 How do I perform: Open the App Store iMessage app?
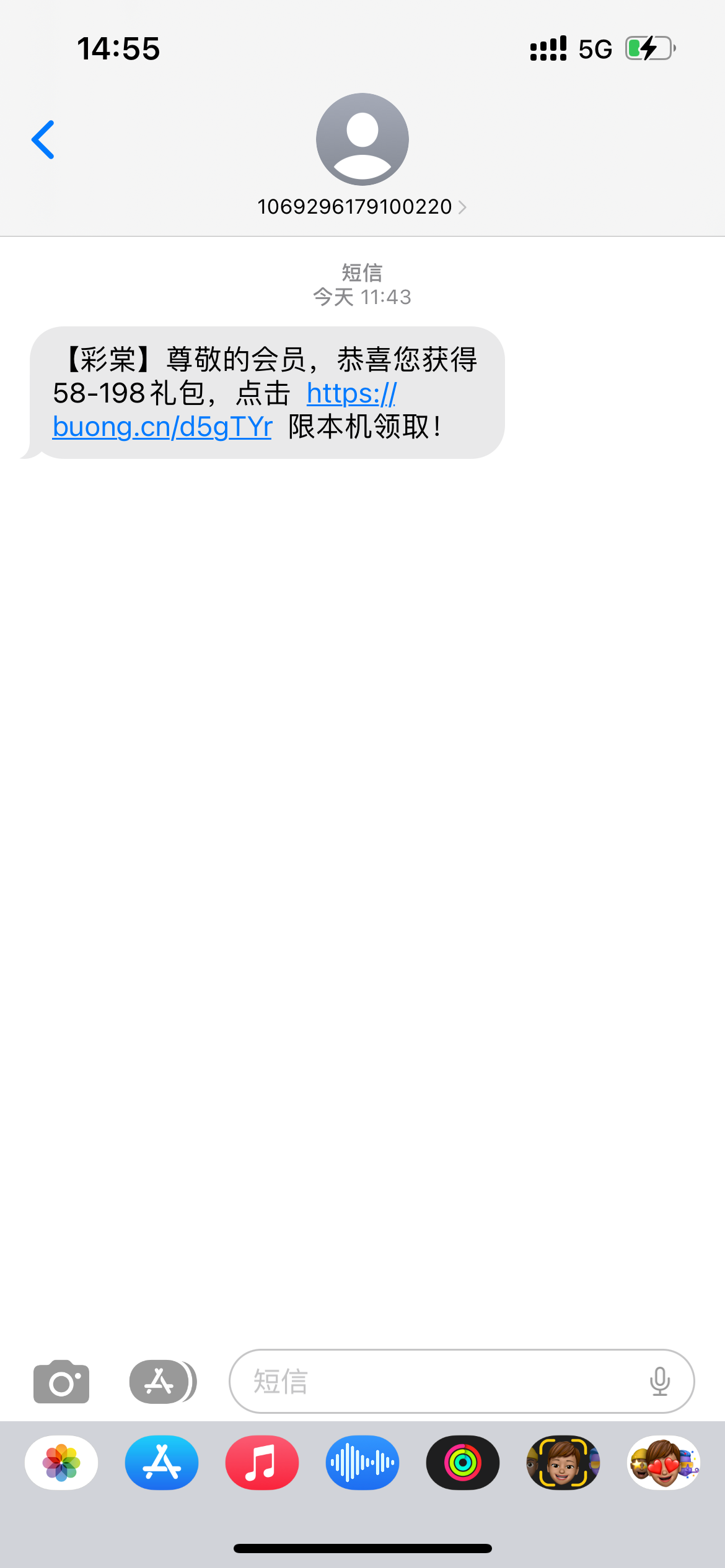(x=162, y=1463)
